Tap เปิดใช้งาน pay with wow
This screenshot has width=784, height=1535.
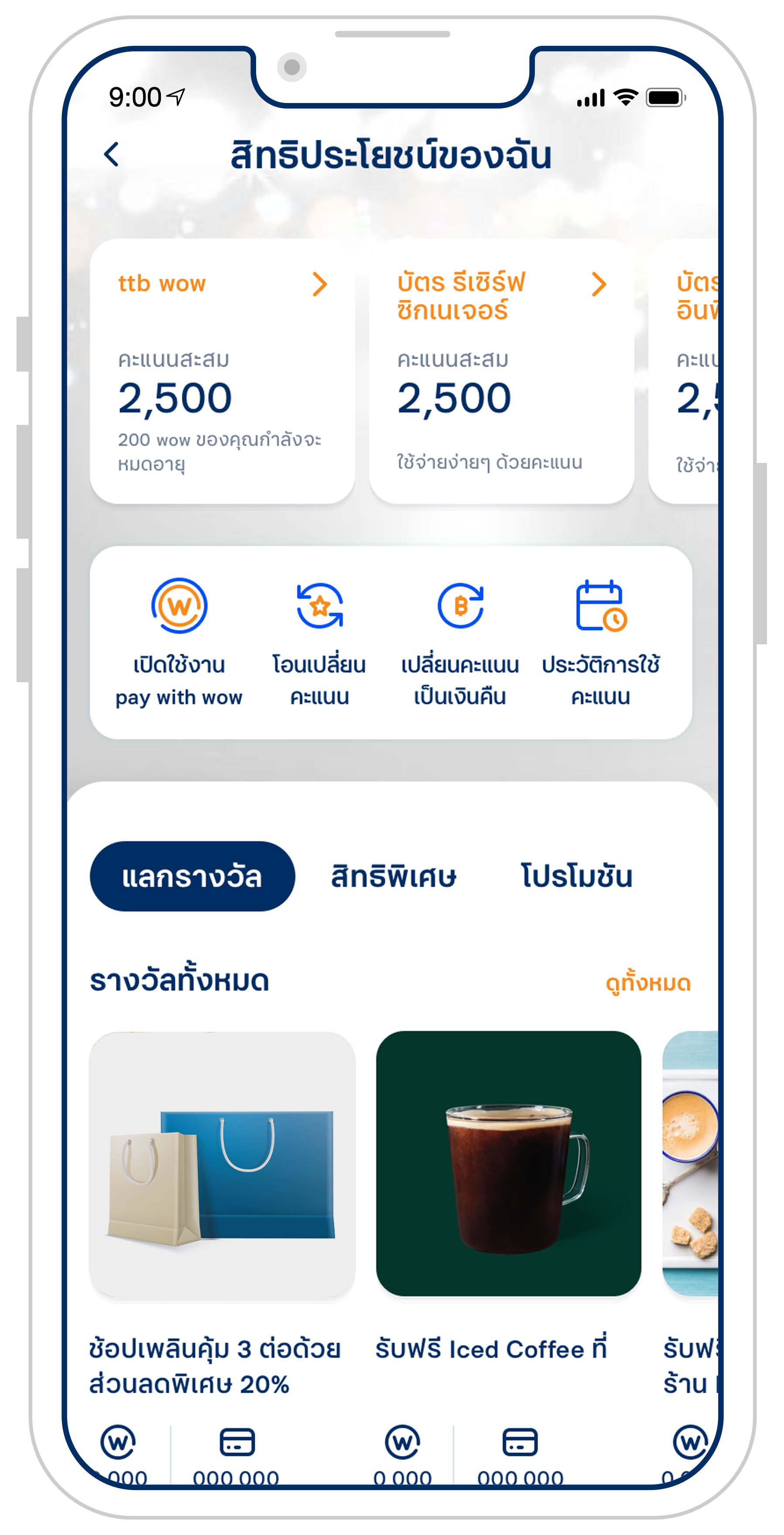179,642
